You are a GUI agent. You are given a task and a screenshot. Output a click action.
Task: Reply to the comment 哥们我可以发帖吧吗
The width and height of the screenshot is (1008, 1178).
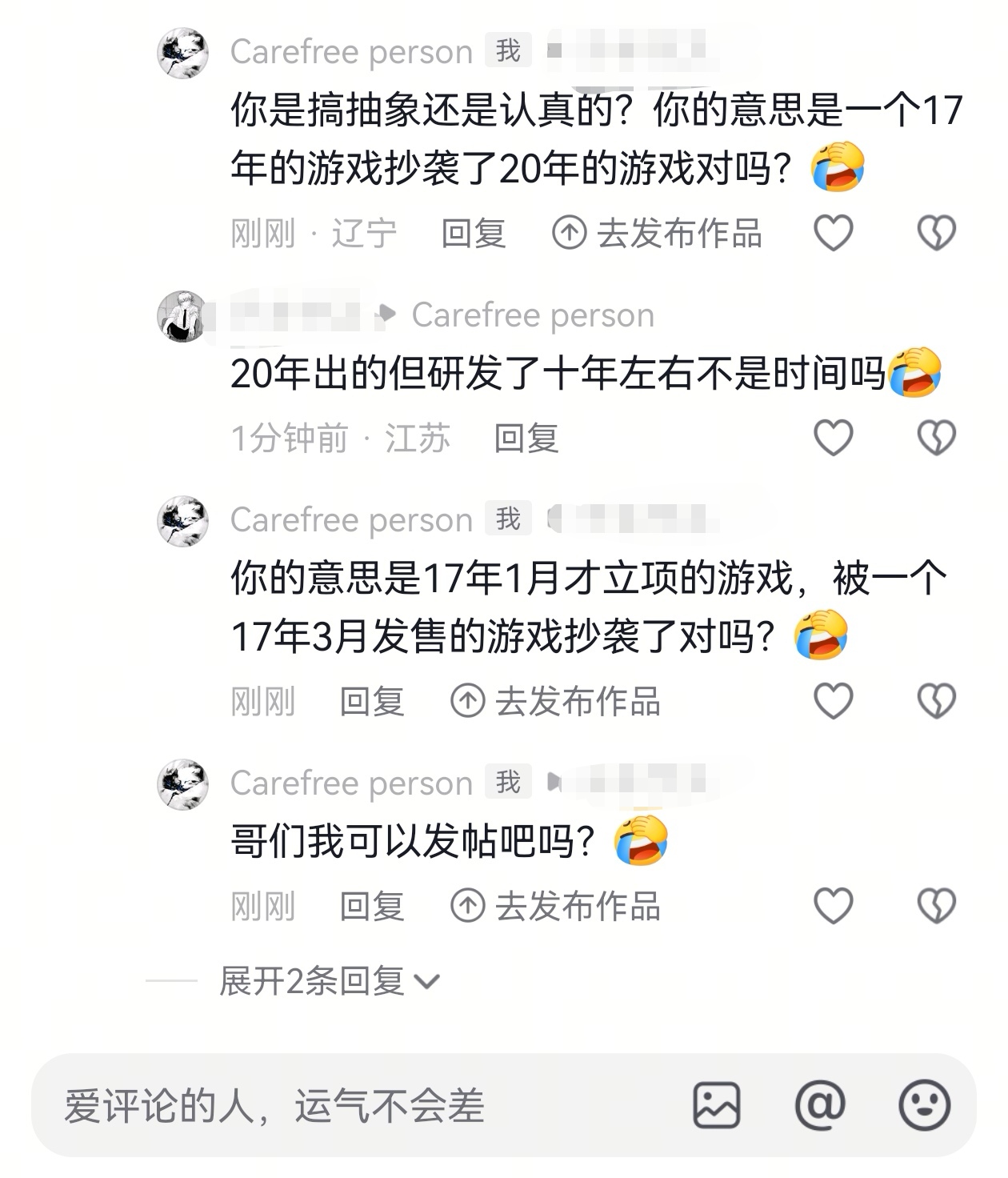coord(372,907)
